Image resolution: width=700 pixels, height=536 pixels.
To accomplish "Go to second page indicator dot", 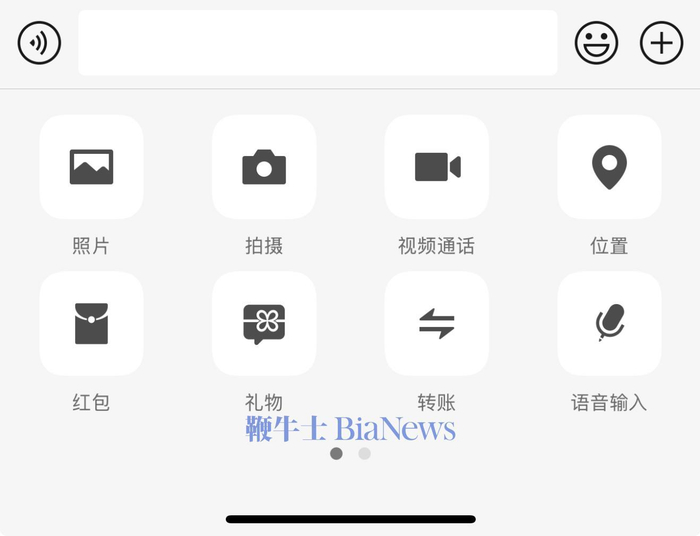I will coord(364,453).
